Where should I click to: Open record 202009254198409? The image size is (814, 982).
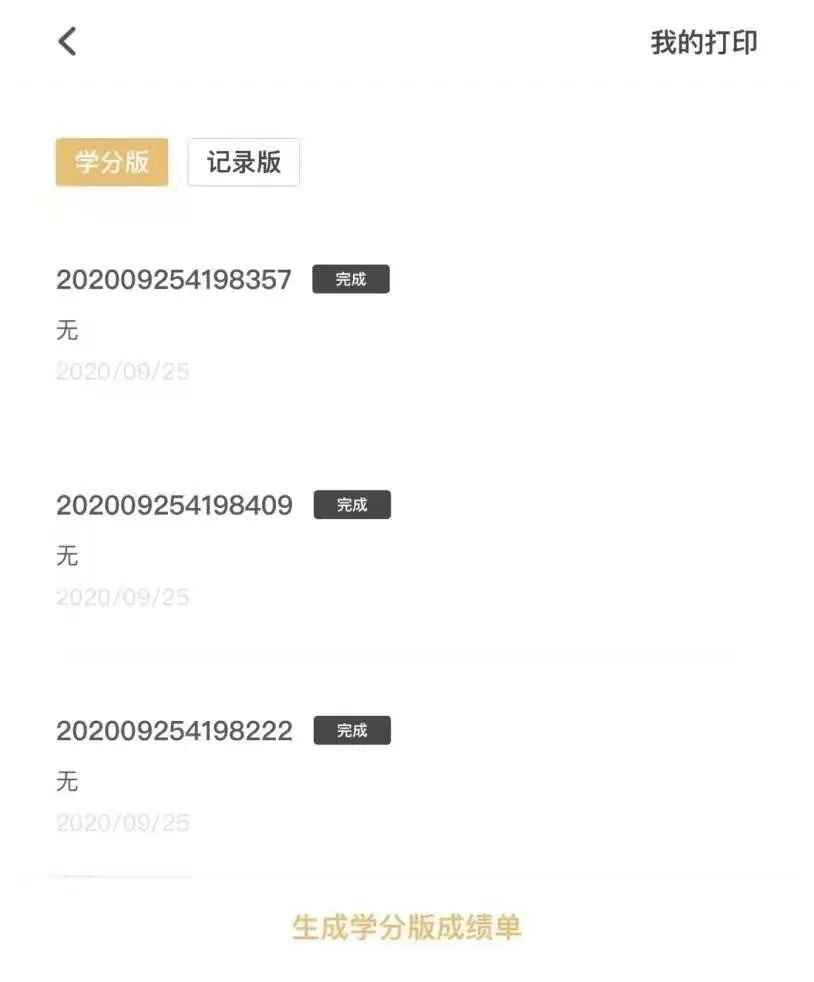tap(173, 505)
